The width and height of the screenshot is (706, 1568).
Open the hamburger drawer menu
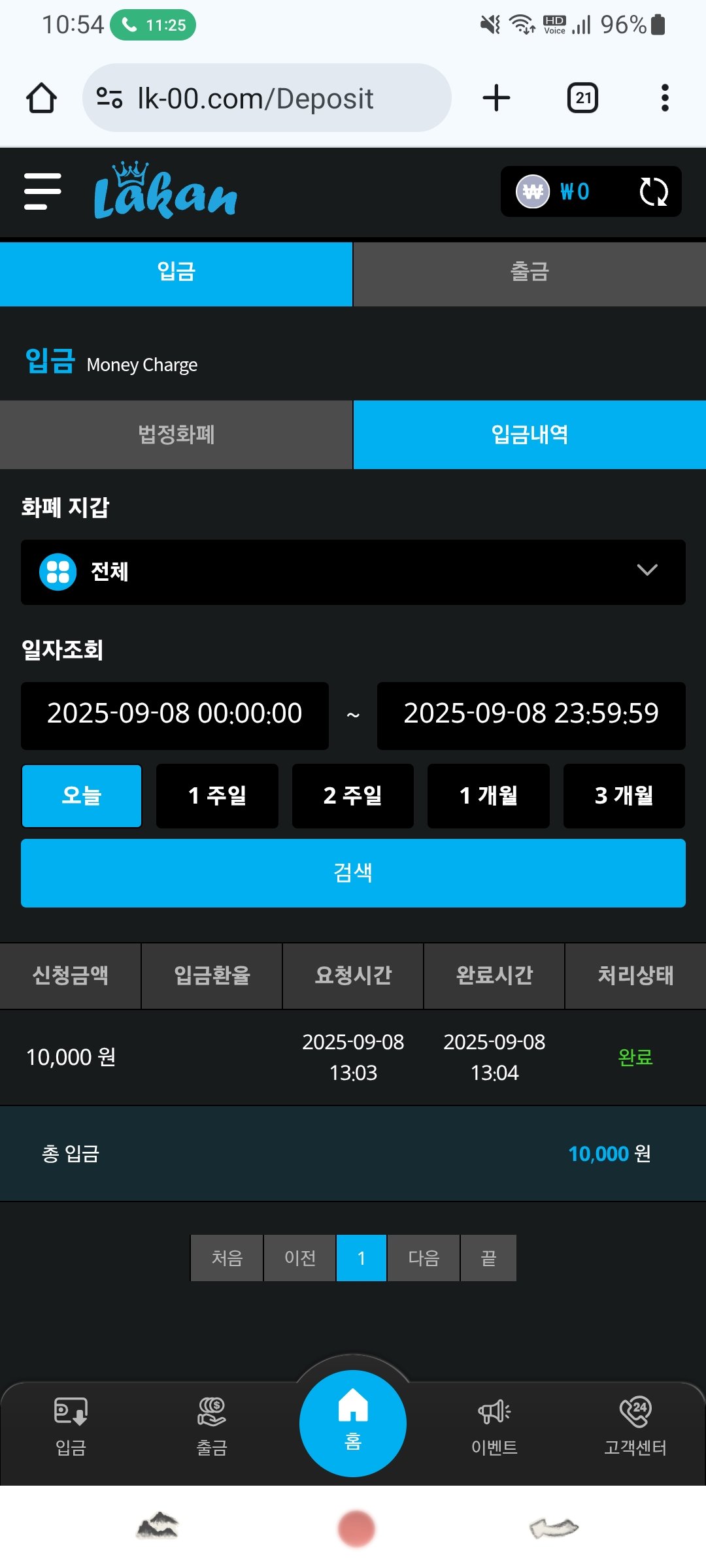pyautogui.click(x=42, y=191)
